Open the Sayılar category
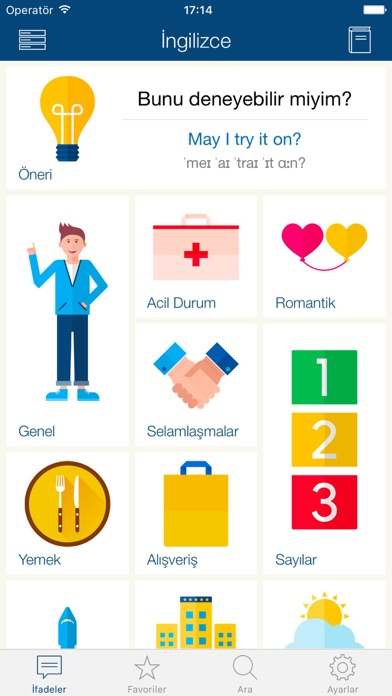Screen dimensions: 392x696 tap(325, 449)
